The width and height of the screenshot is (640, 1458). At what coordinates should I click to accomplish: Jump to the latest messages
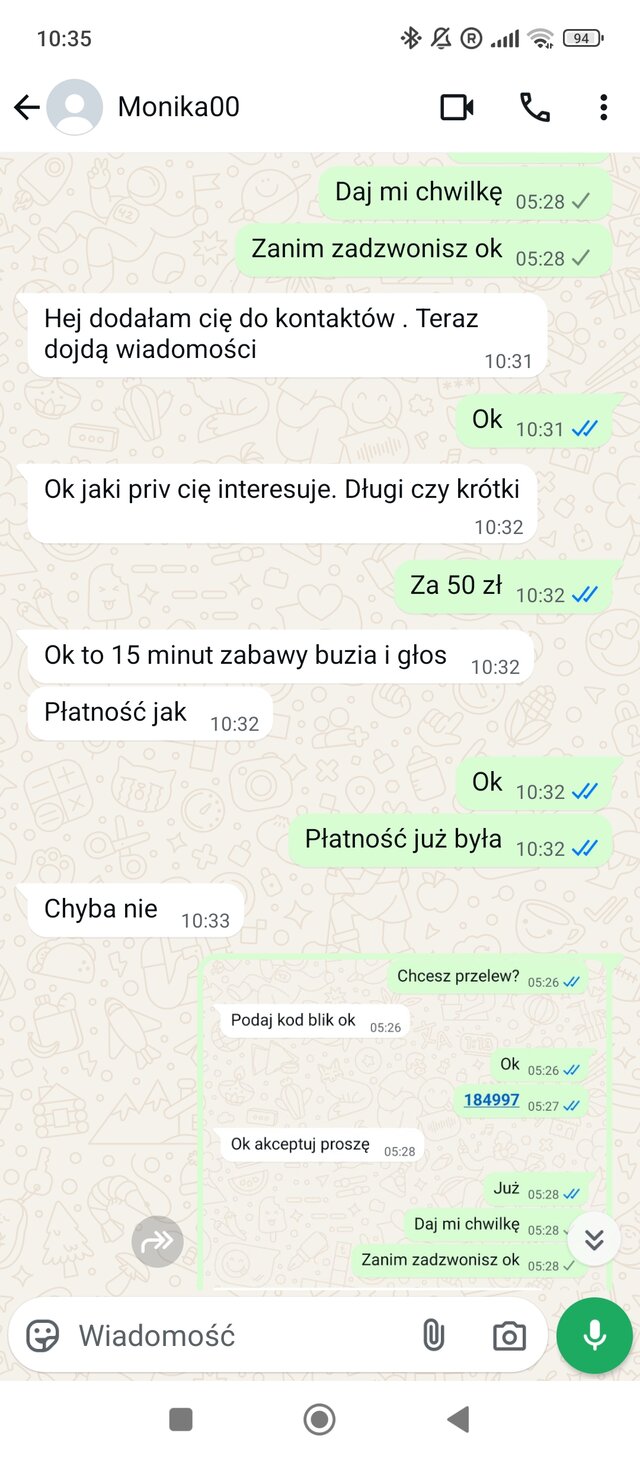point(594,1240)
